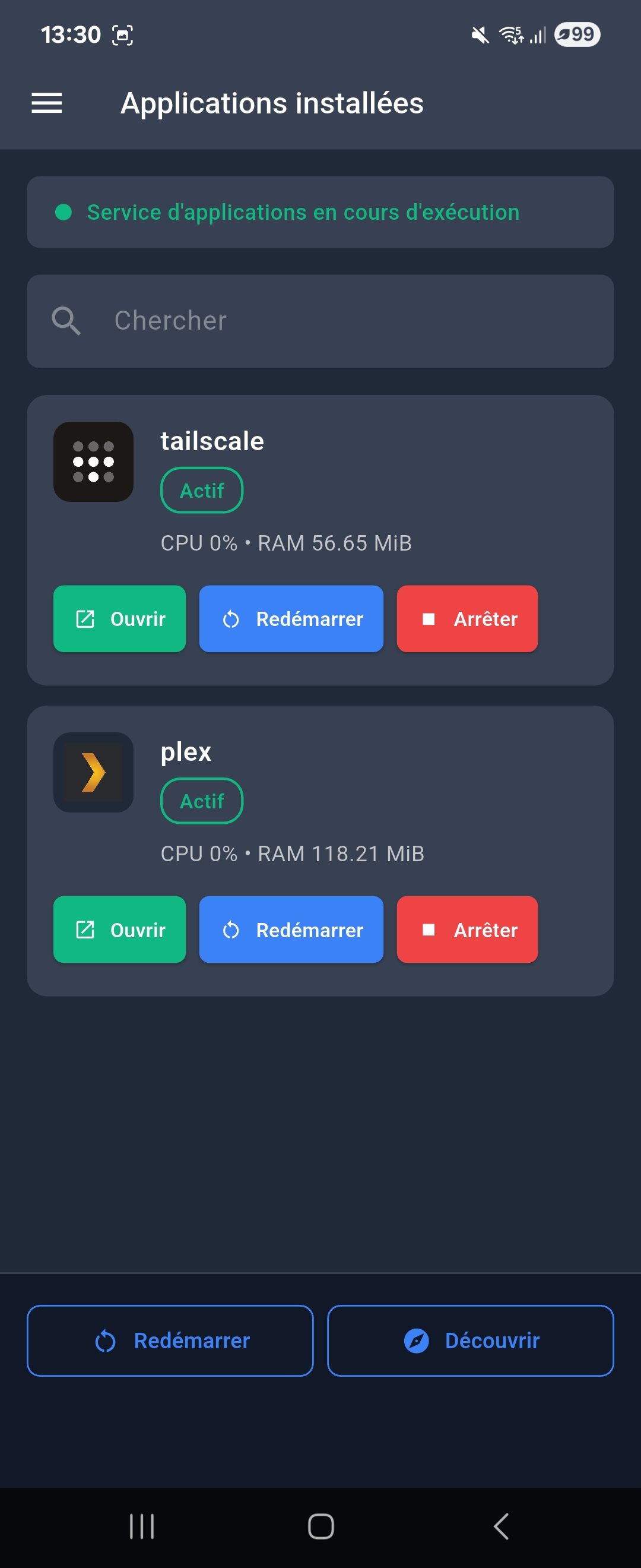Tap the stop square icon on tailscale's Arrêter button
Image resolution: width=641 pixels, height=1568 pixels.
[x=430, y=618]
